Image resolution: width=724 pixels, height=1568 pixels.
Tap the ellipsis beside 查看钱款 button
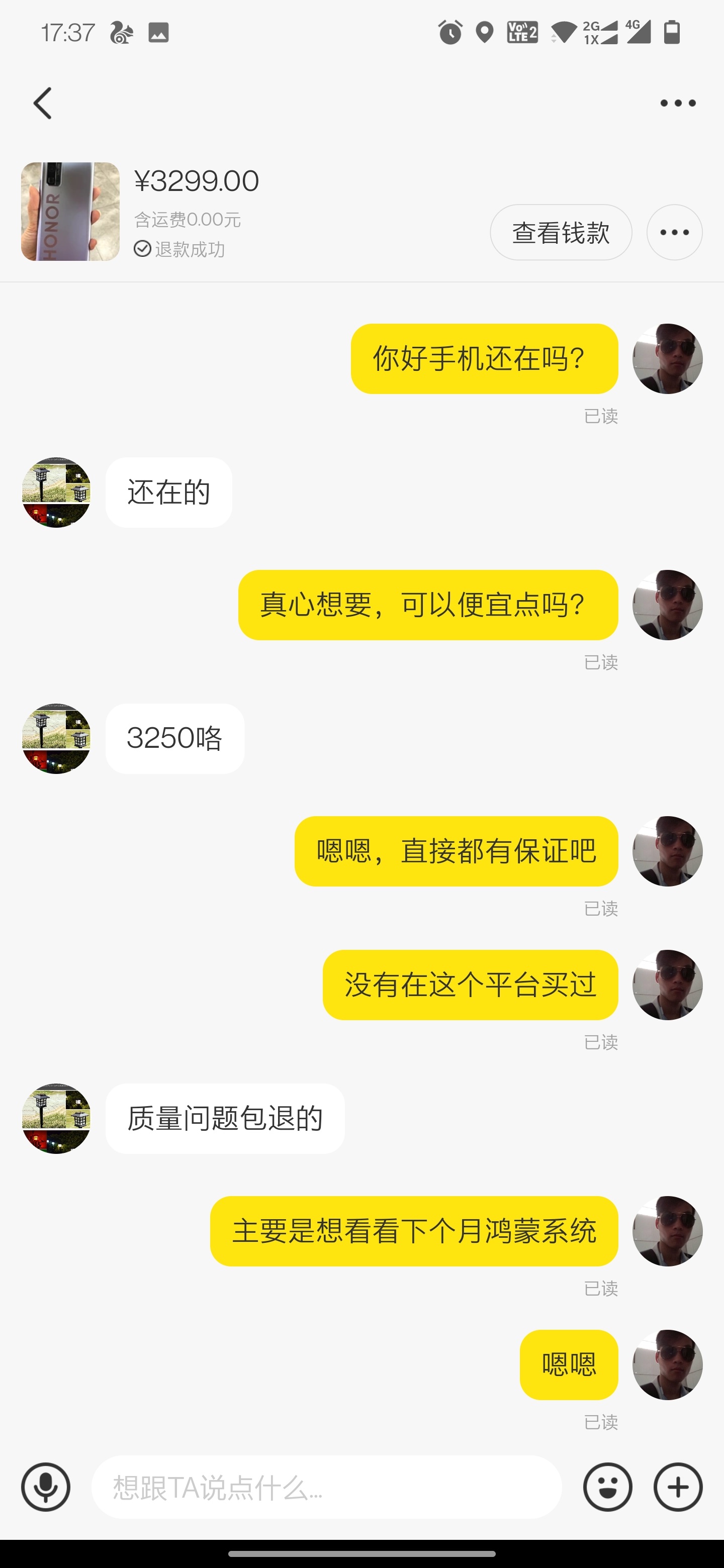(x=674, y=232)
